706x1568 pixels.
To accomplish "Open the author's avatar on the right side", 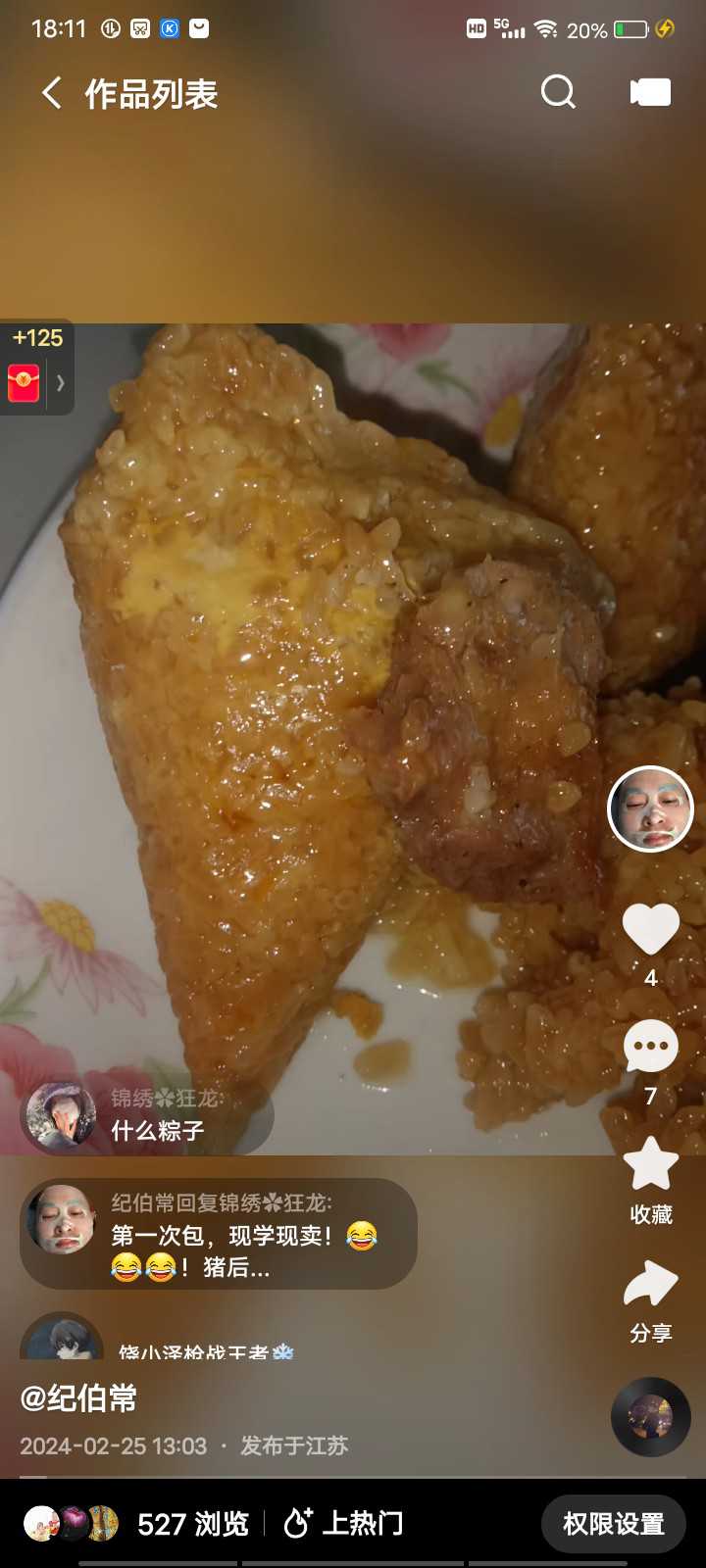I will [x=650, y=809].
